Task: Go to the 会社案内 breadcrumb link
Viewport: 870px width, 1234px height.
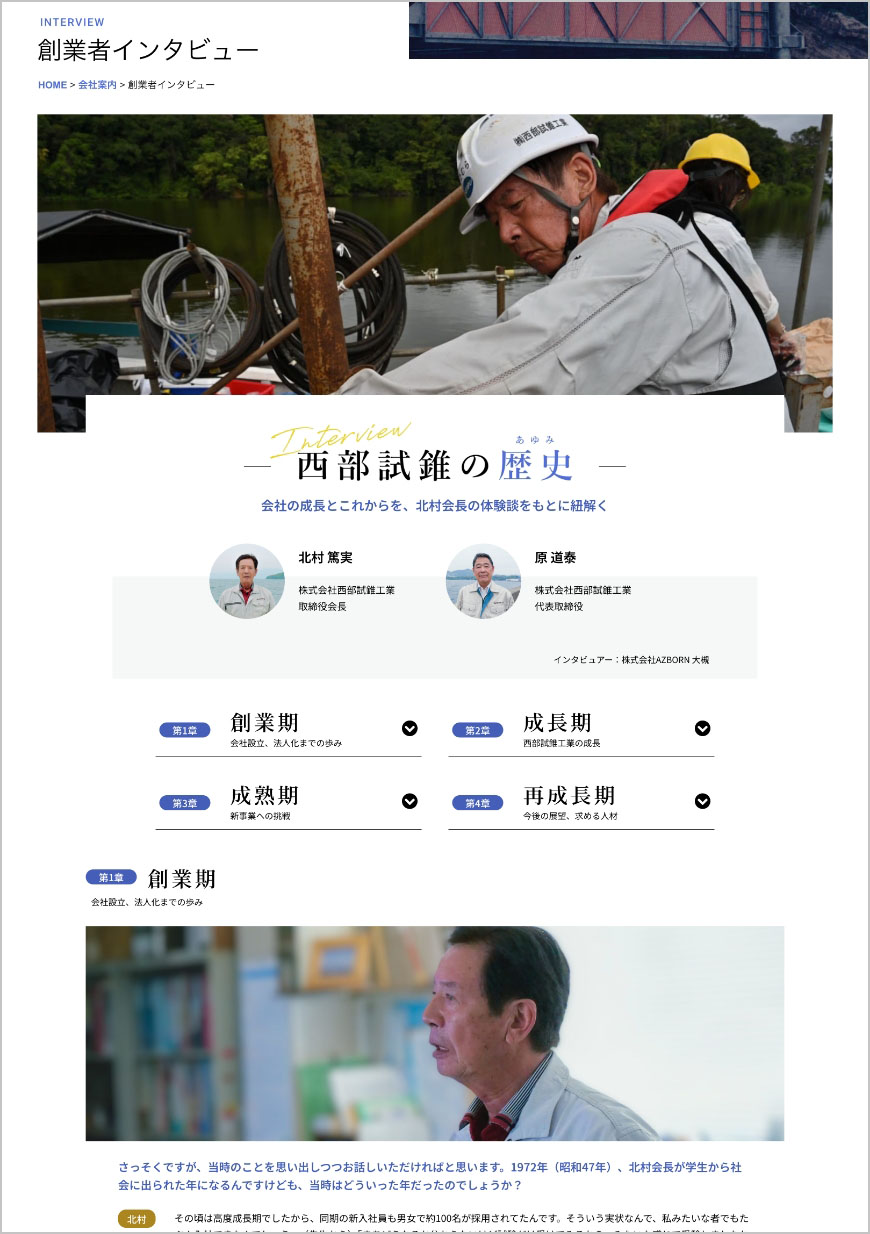Action: click(x=97, y=85)
